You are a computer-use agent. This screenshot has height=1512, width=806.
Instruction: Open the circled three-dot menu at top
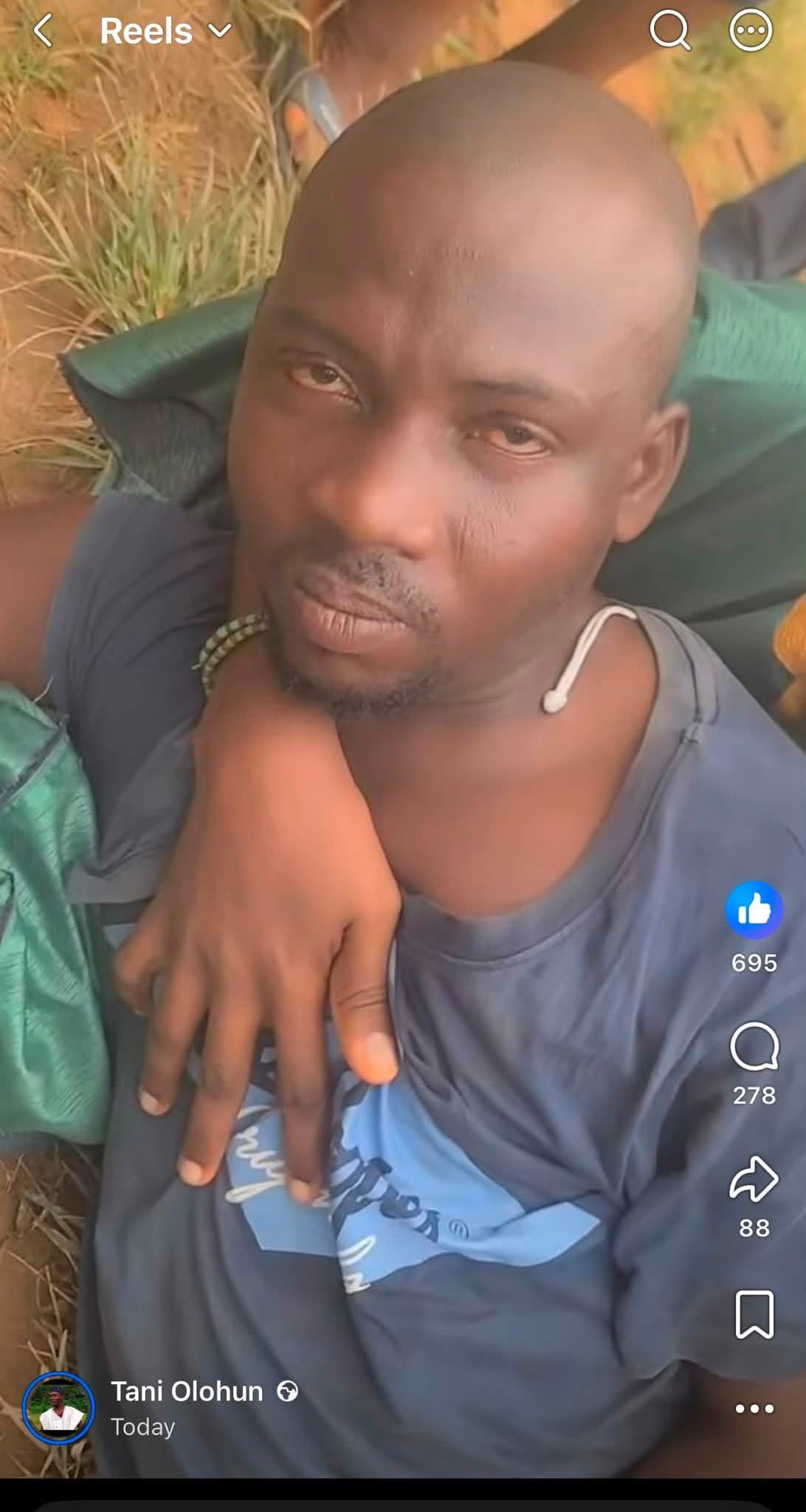click(x=751, y=31)
